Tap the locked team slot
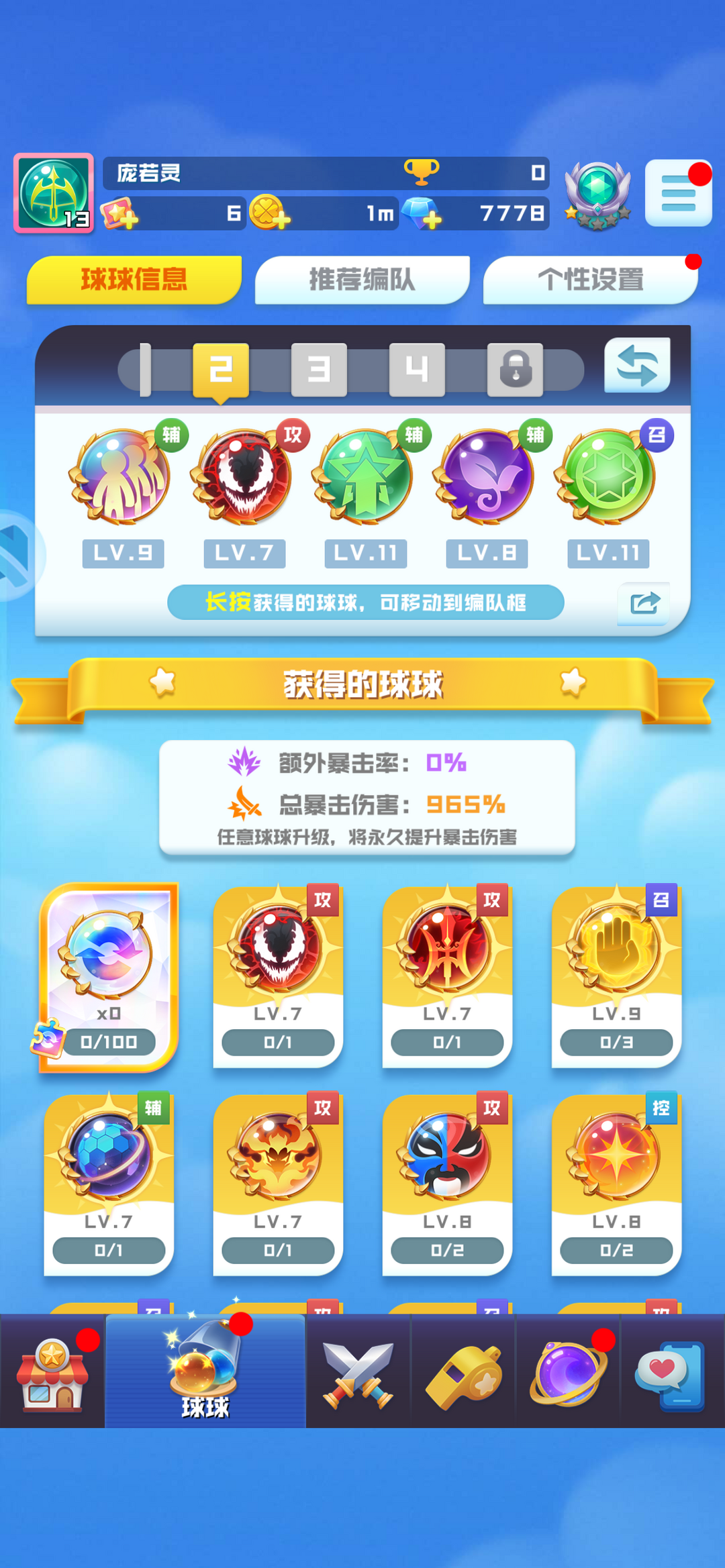The image size is (725, 1568). [515, 370]
